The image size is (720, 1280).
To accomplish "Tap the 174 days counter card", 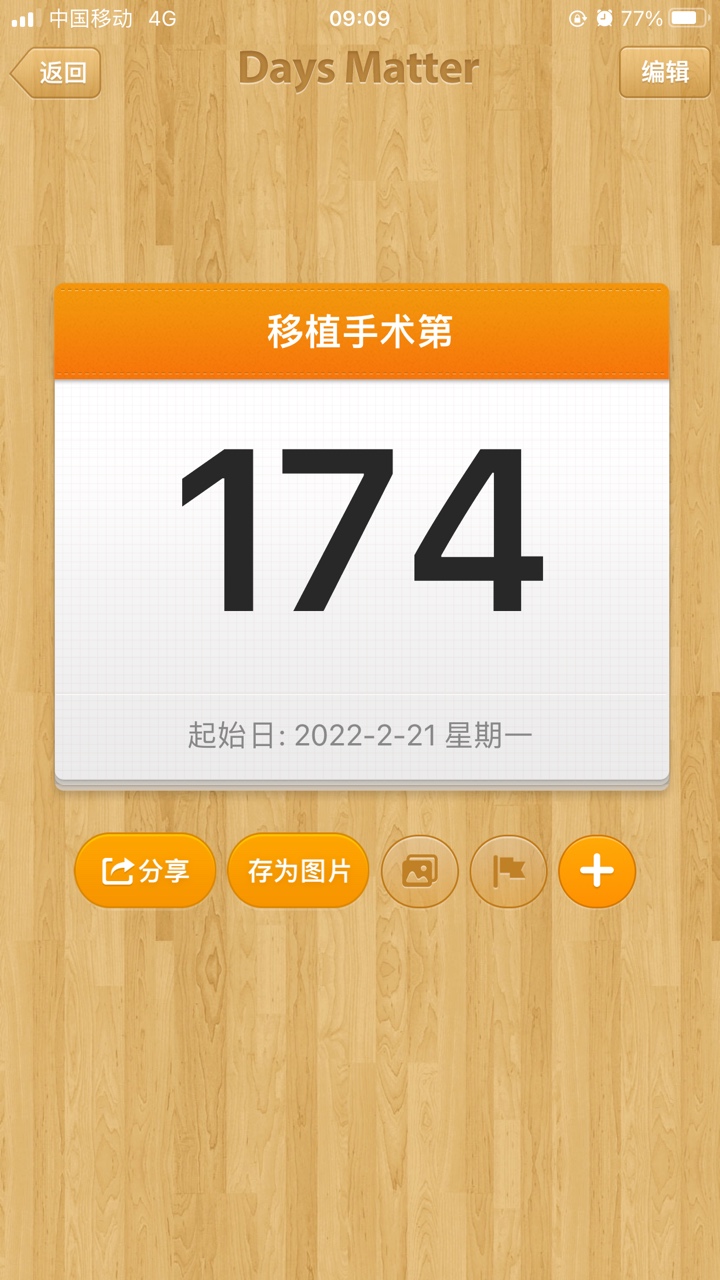I will coord(361,532).
